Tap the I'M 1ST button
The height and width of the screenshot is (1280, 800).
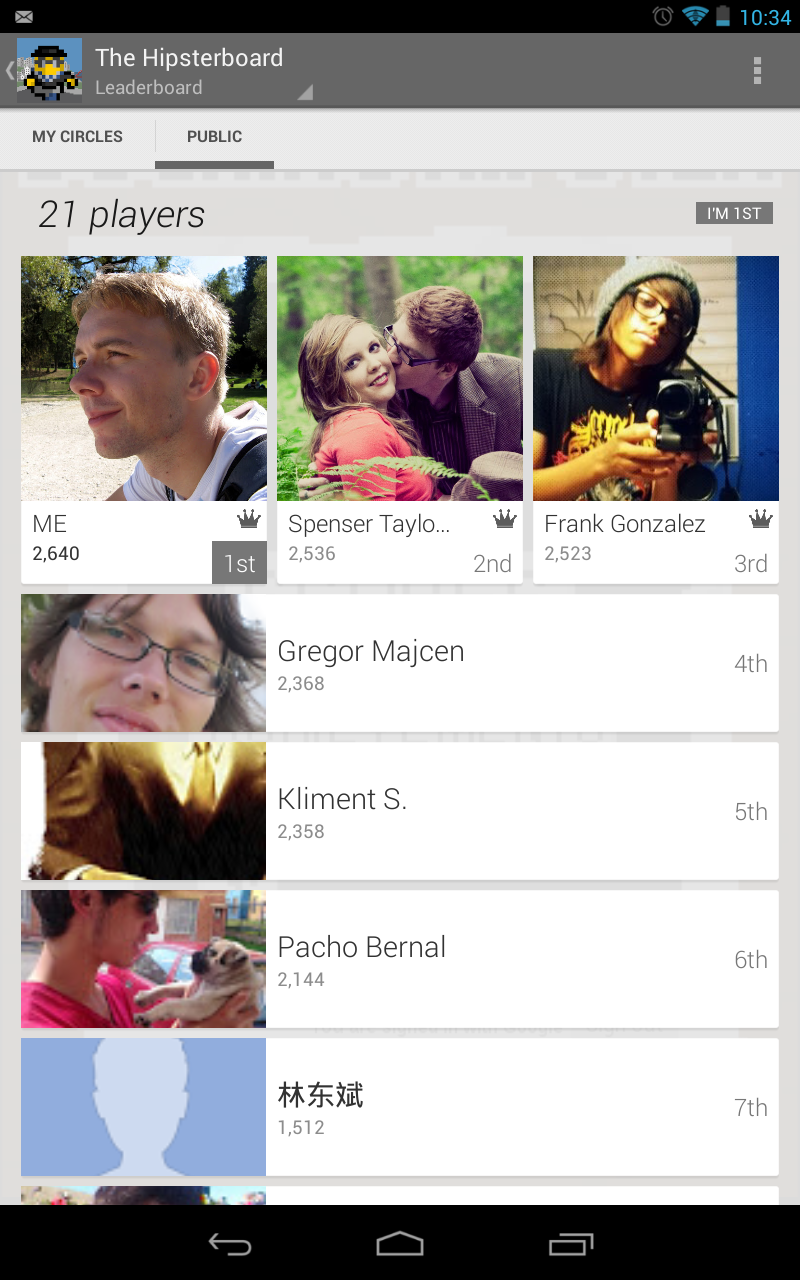[x=734, y=213]
